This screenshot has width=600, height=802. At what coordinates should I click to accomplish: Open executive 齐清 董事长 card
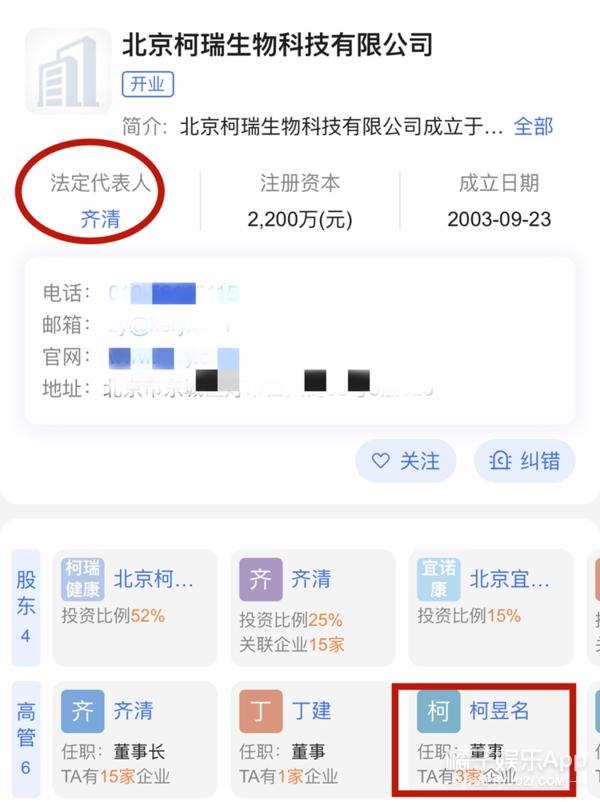(x=134, y=739)
